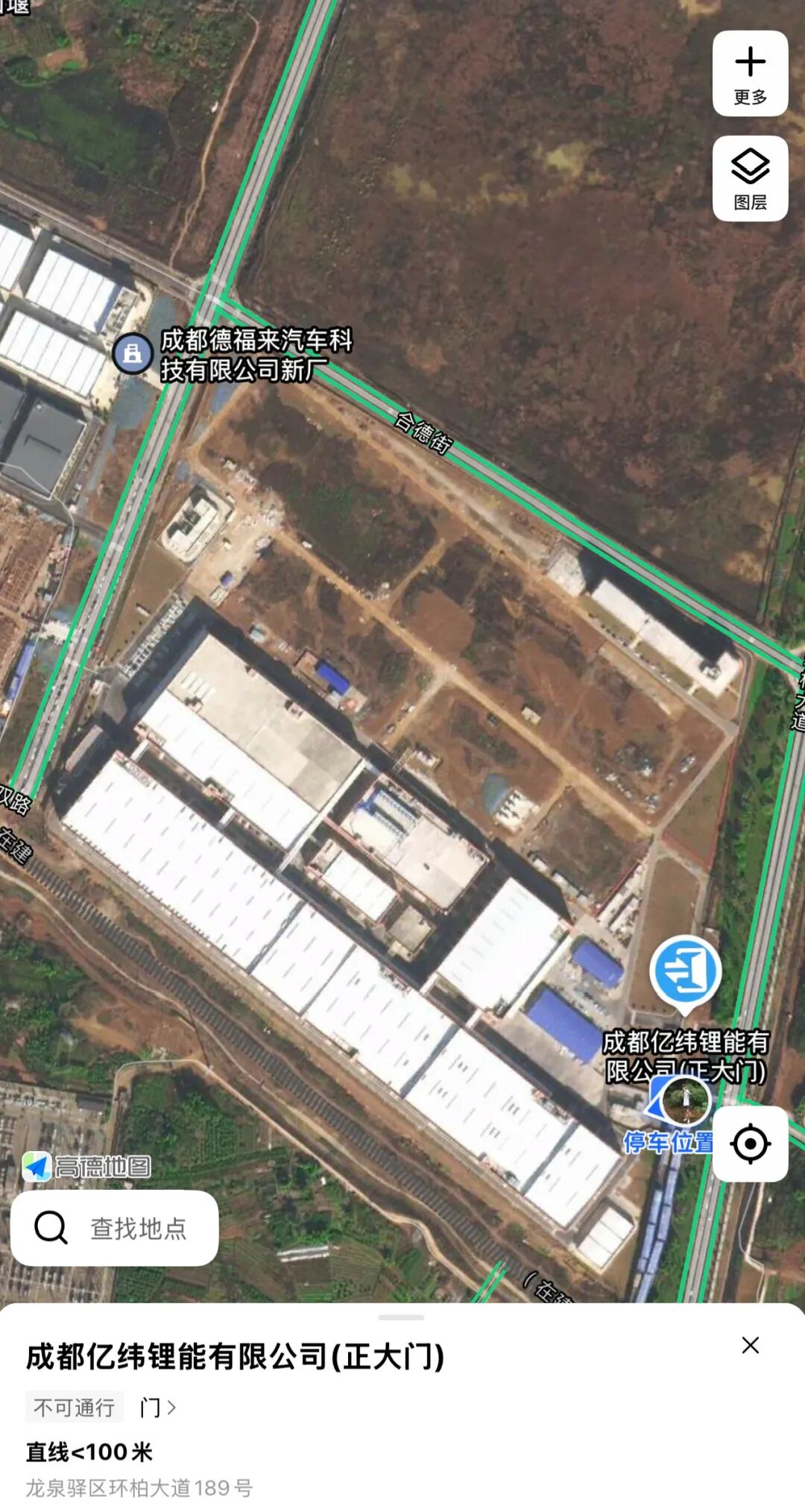
Task: Open the 更多 (more) menu
Action: (x=750, y=74)
